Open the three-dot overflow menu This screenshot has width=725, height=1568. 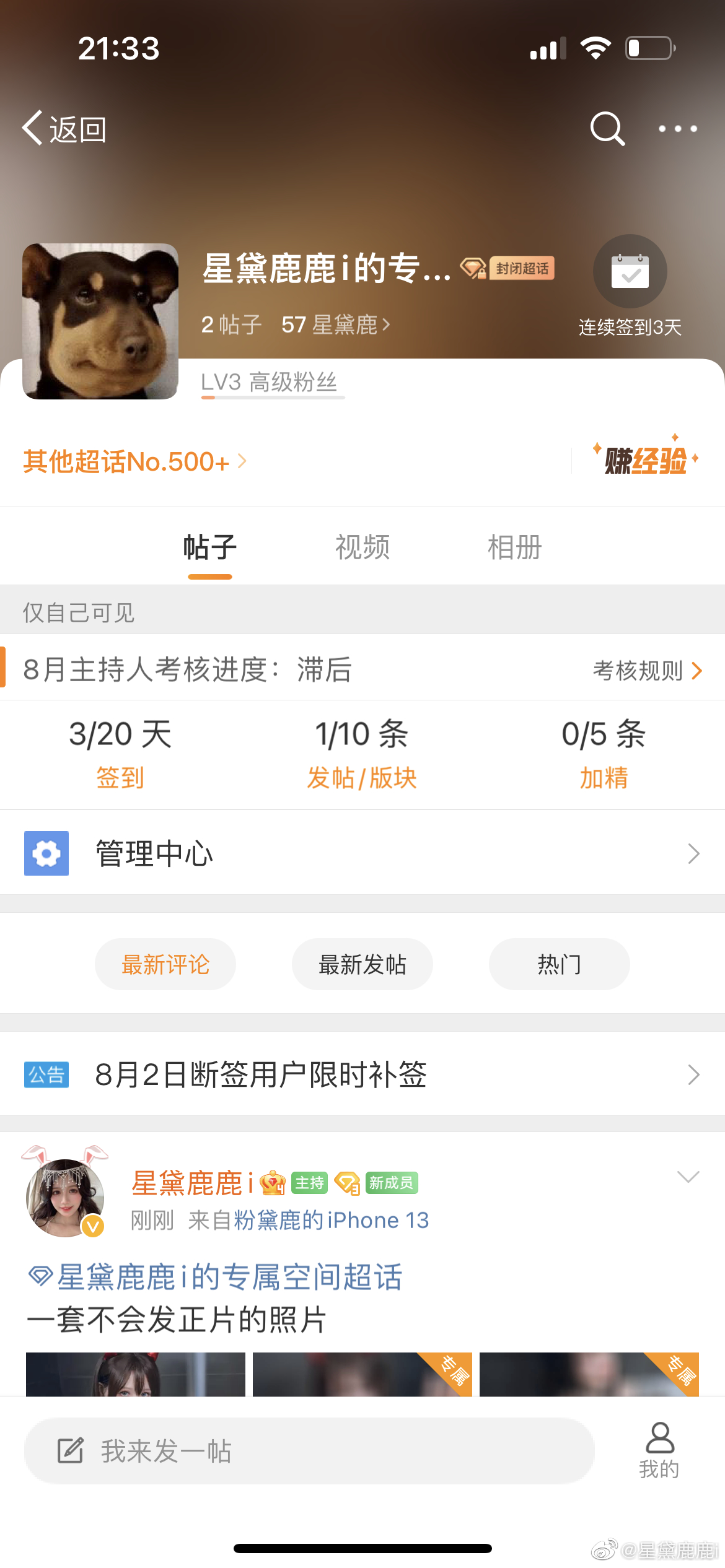(678, 129)
